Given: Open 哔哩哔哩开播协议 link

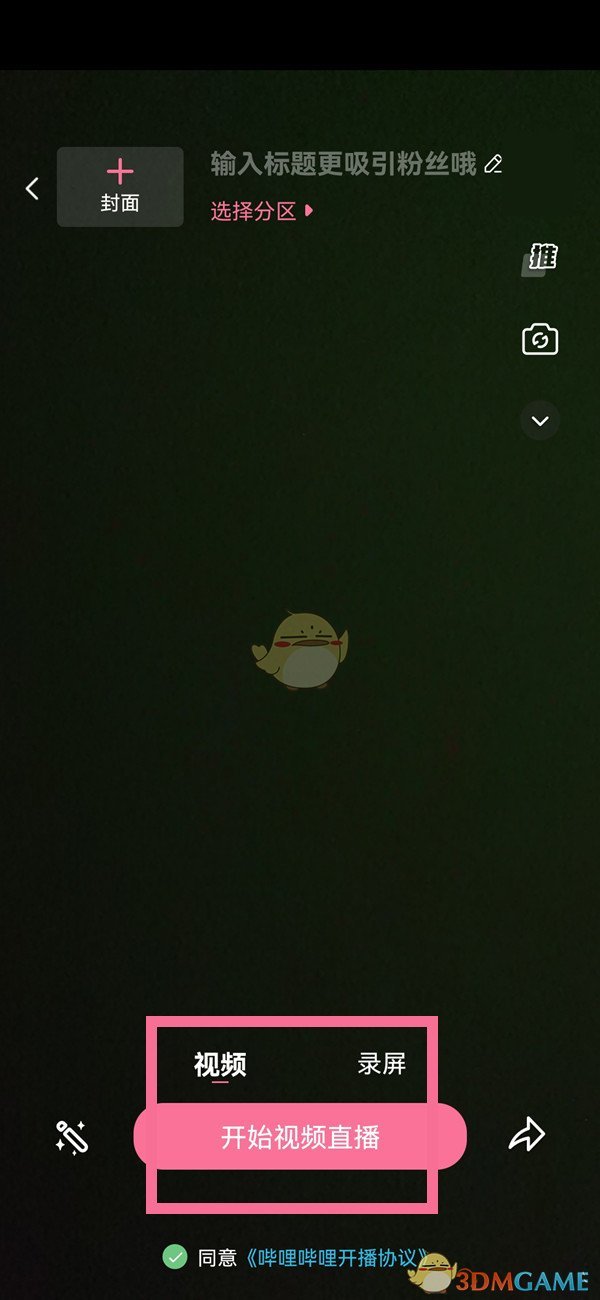Looking at the screenshot, I should click(335, 1258).
